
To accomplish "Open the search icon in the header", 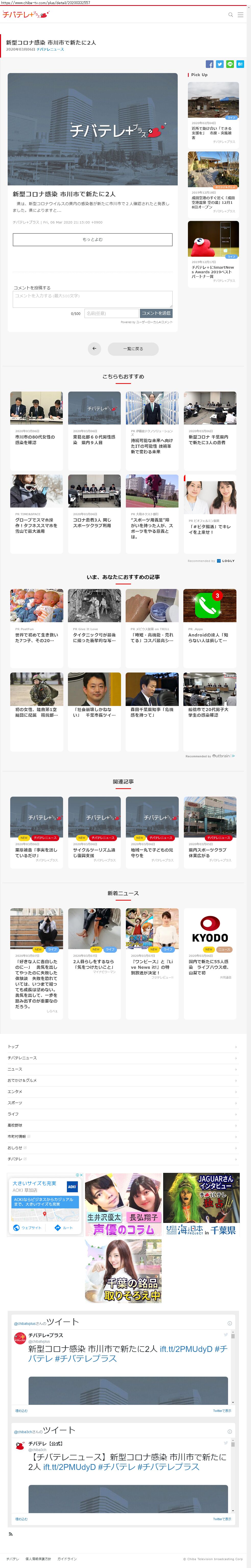I will [x=230, y=15].
